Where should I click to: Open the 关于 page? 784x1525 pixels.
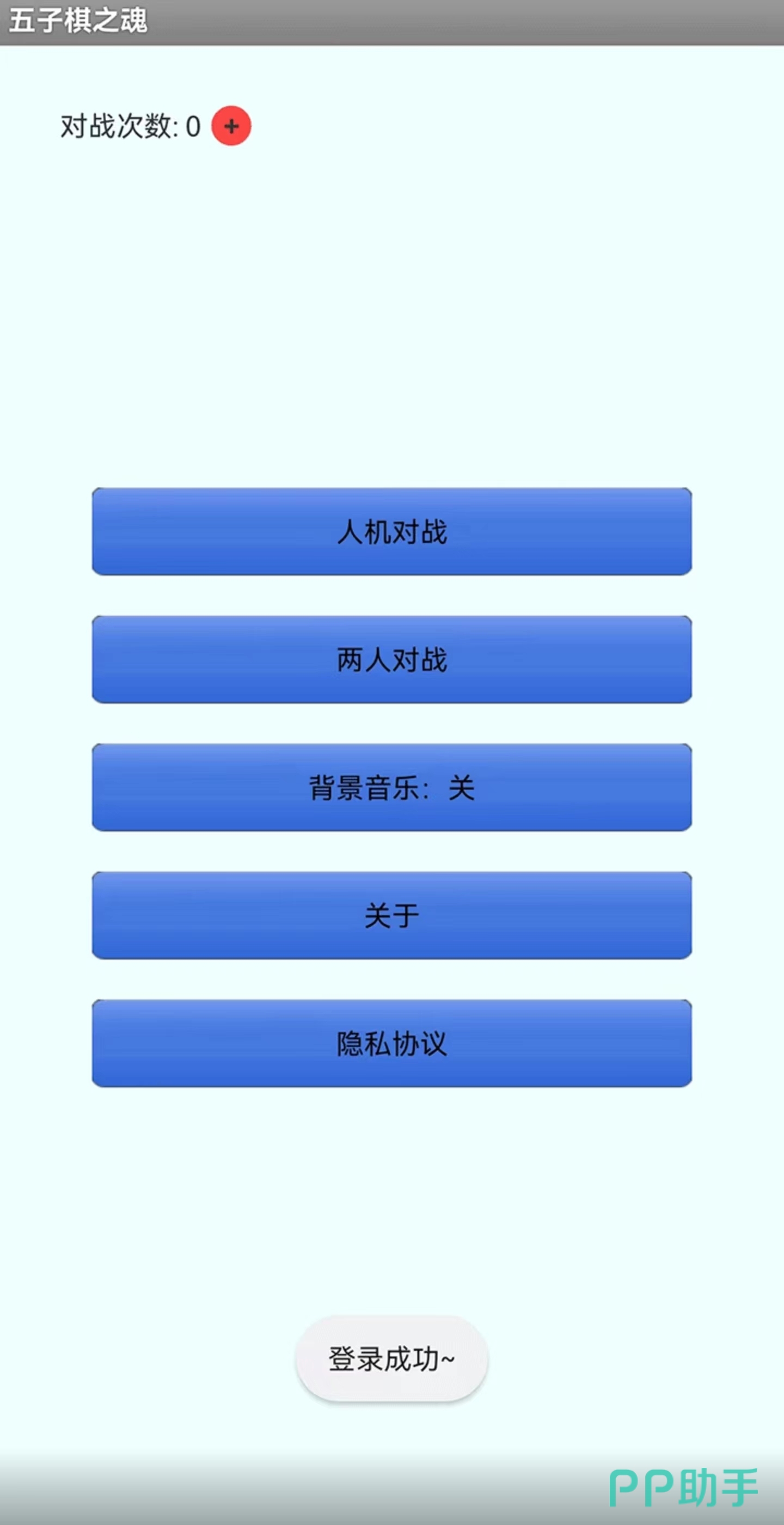391,915
